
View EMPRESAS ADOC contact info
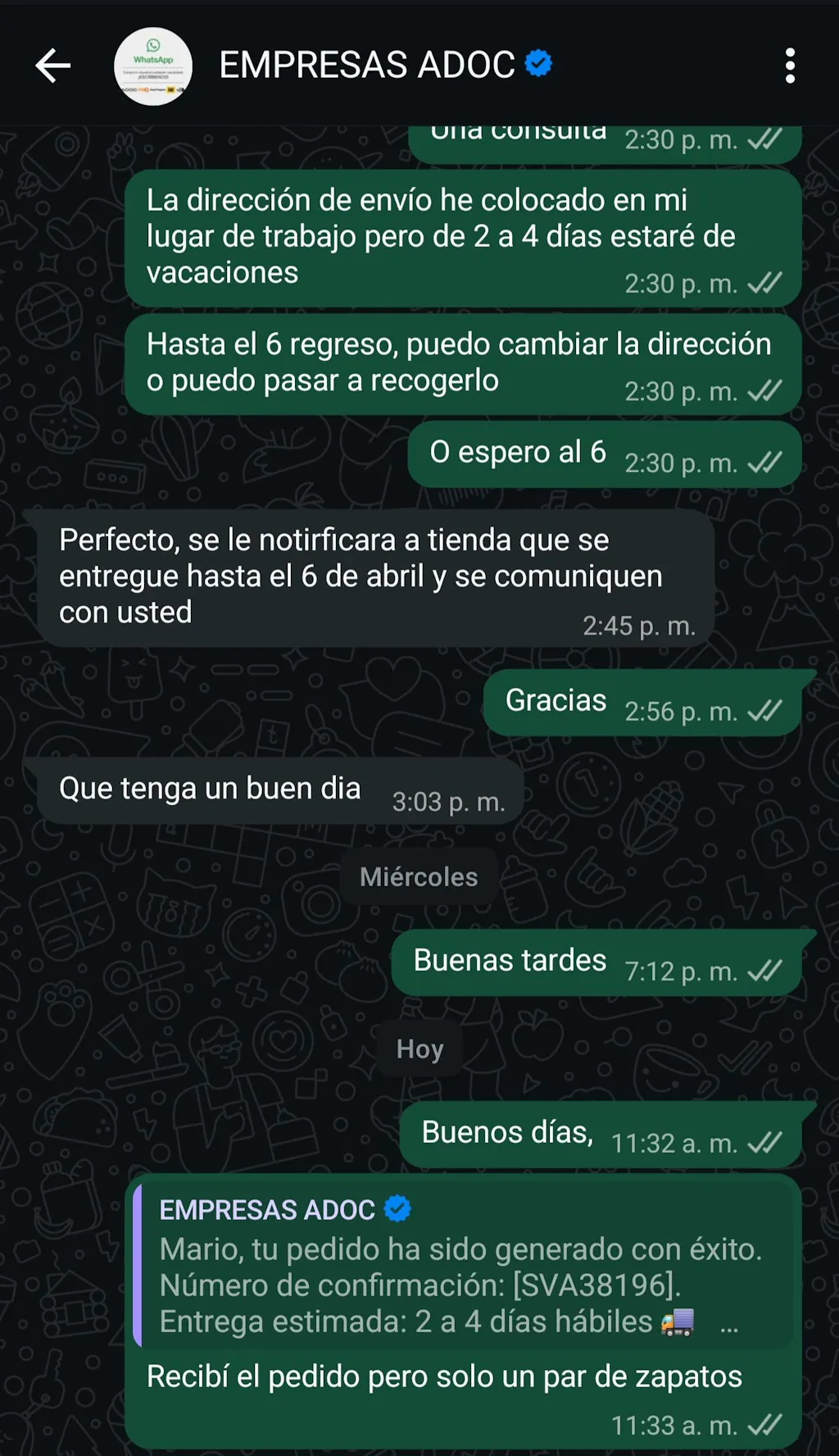coord(367,66)
